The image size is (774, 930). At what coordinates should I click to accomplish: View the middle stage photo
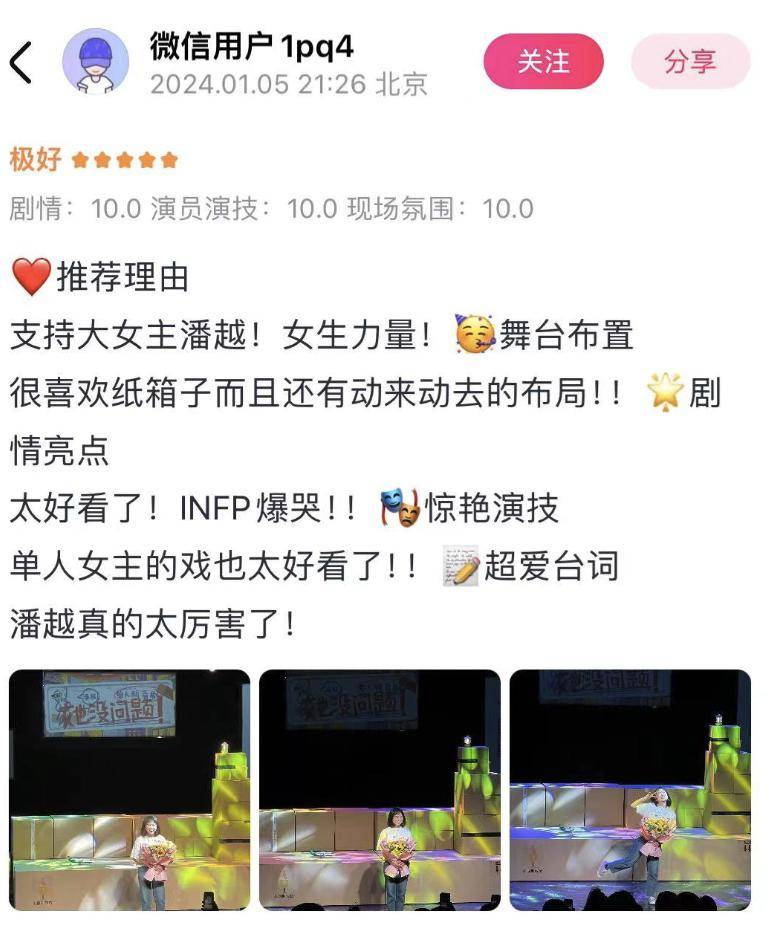pyautogui.click(x=380, y=789)
